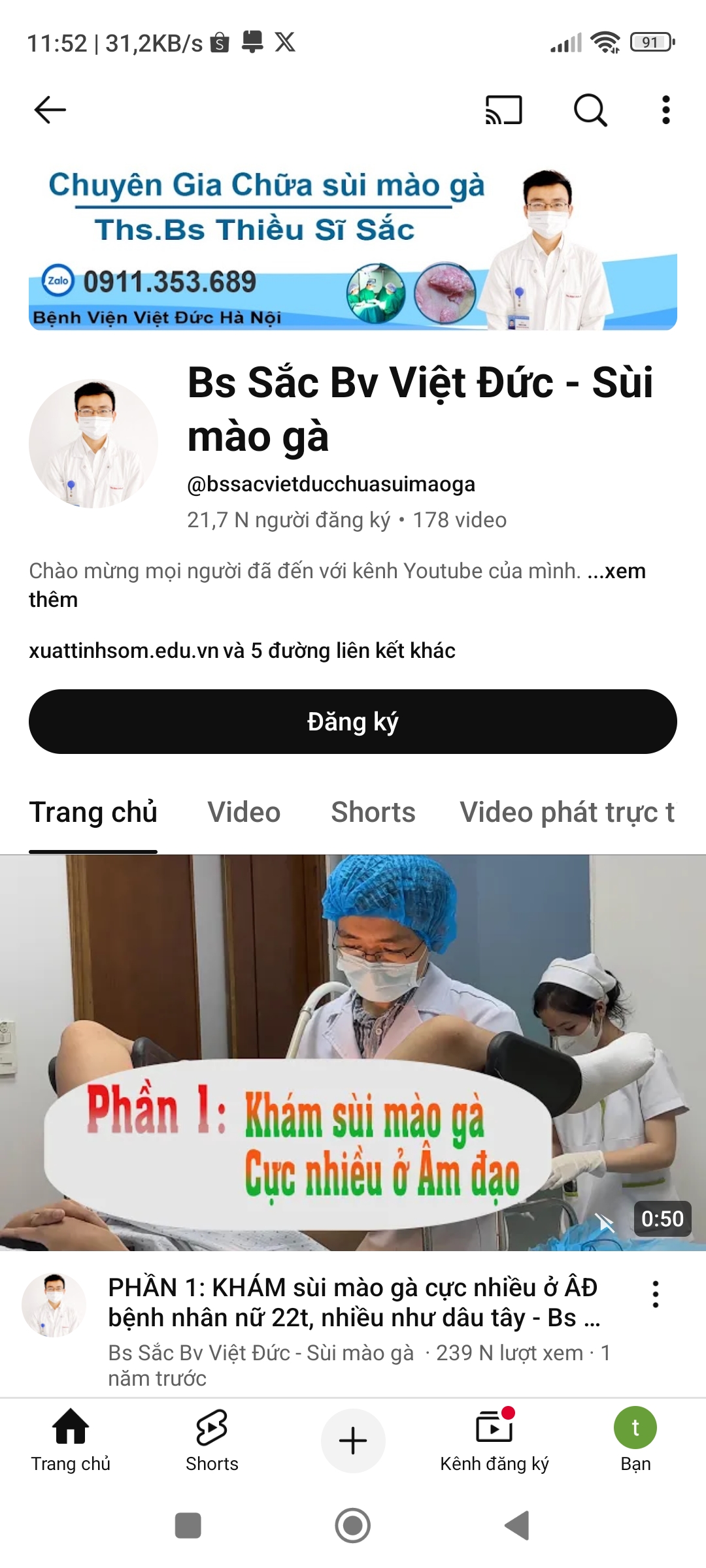Screen dimensions: 706x1568
Task: Tap the system home button
Action: (353, 1526)
